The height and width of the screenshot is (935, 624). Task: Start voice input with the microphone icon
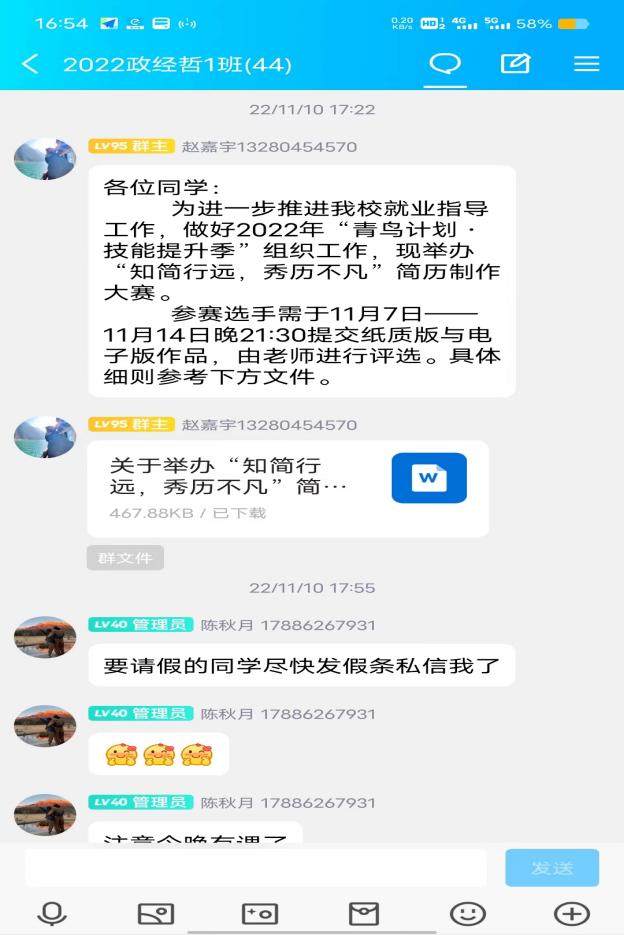pyautogui.click(x=51, y=913)
